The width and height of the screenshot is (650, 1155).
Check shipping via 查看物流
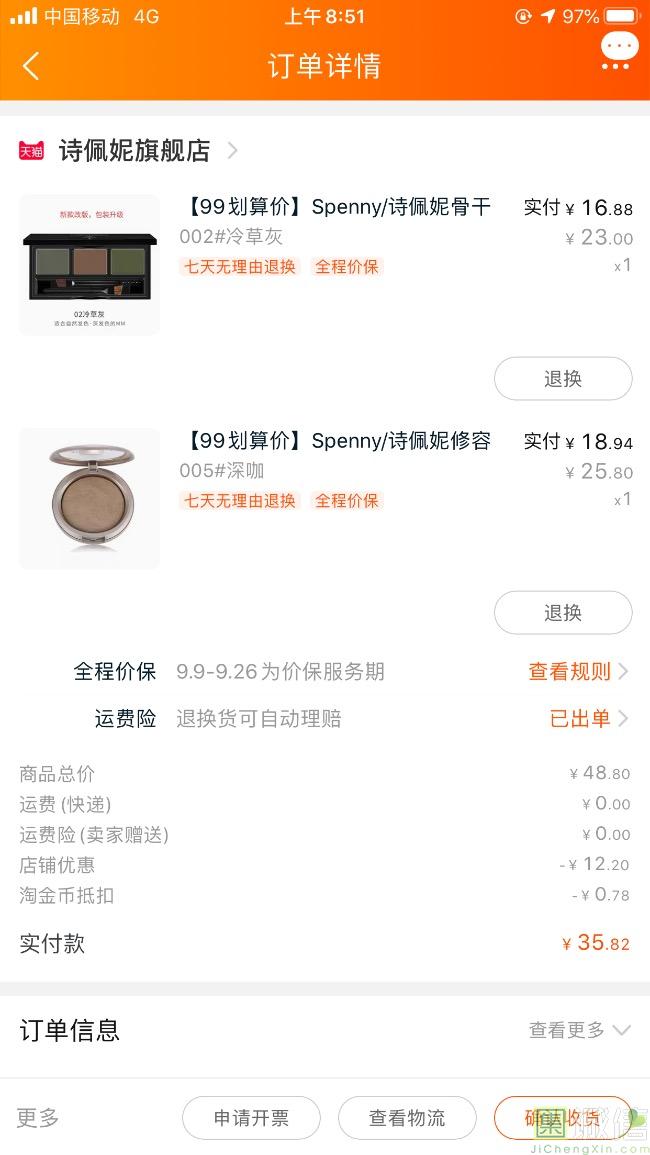click(407, 1118)
